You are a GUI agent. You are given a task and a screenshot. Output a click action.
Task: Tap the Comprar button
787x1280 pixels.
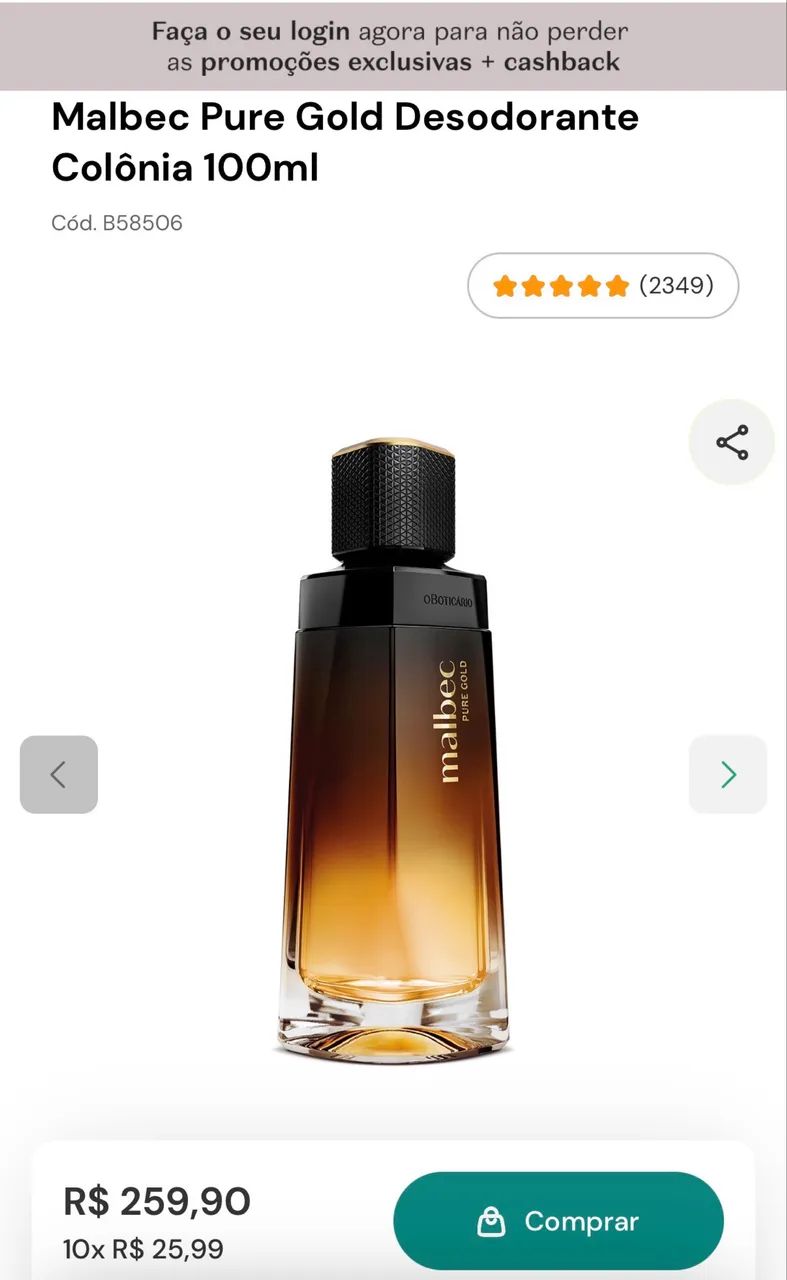tap(558, 1221)
